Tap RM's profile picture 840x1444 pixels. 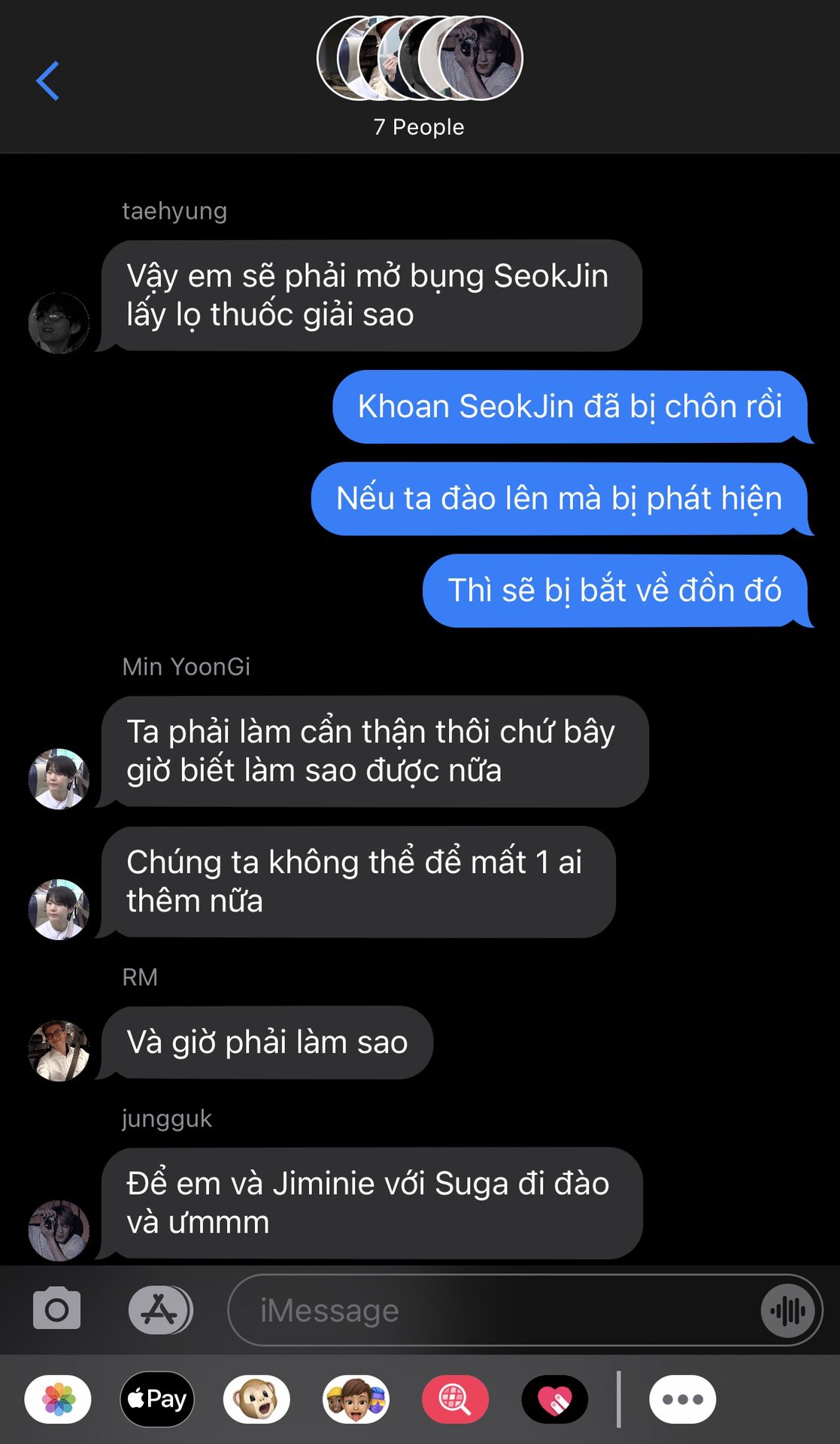59,1051
